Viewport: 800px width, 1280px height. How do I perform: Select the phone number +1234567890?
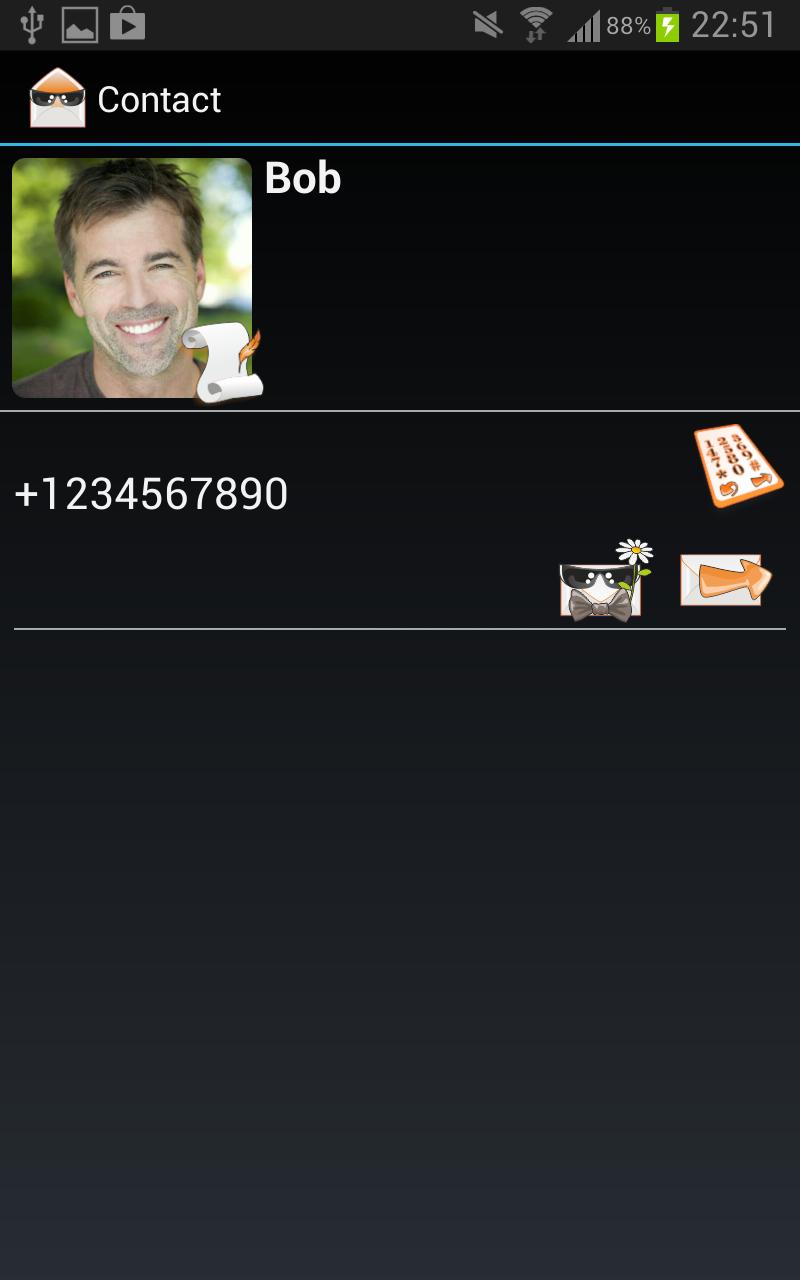pyautogui.click(x=152, y=494)
